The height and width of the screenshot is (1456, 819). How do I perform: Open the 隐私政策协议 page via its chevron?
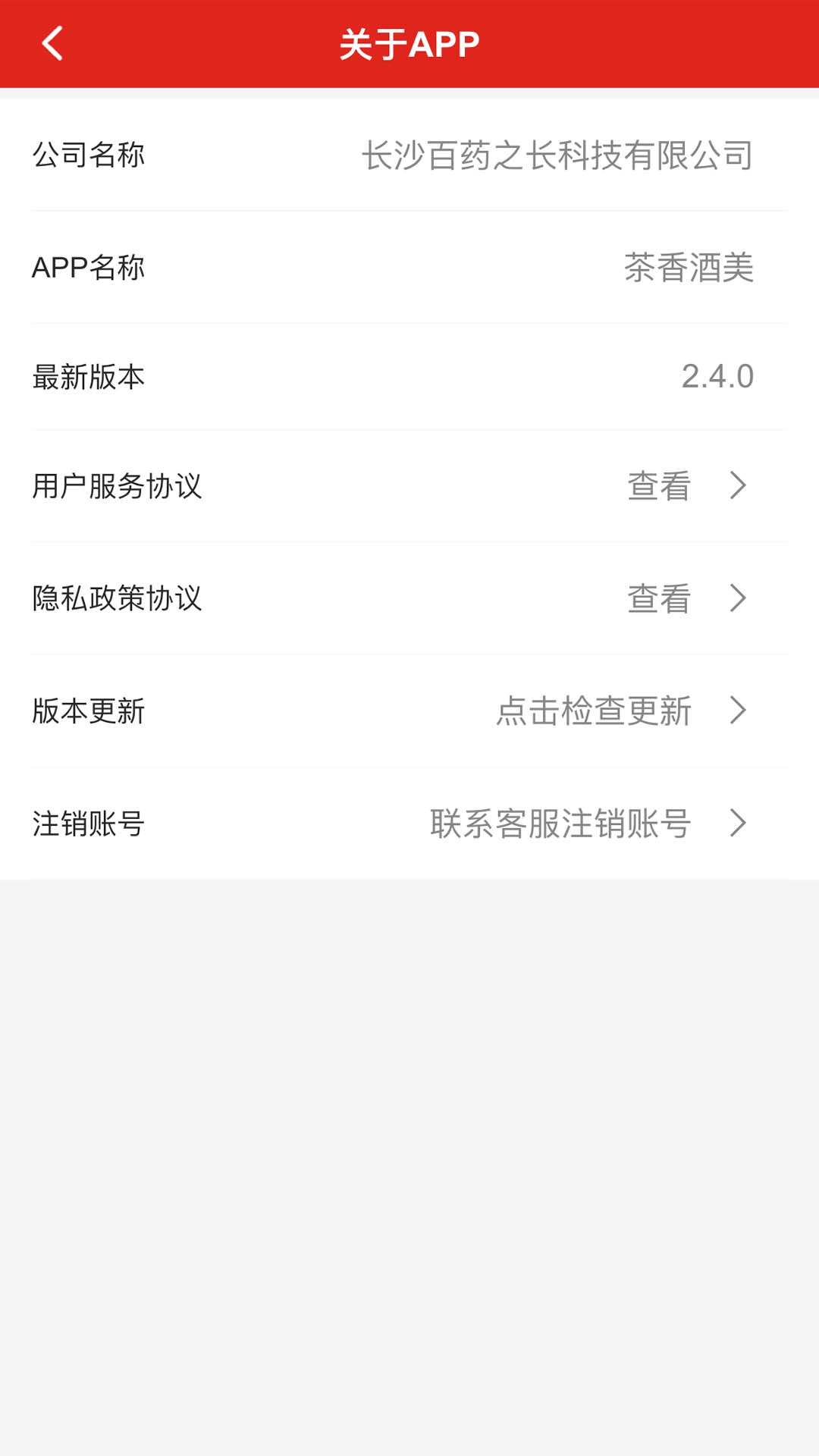tap(736, 600)
